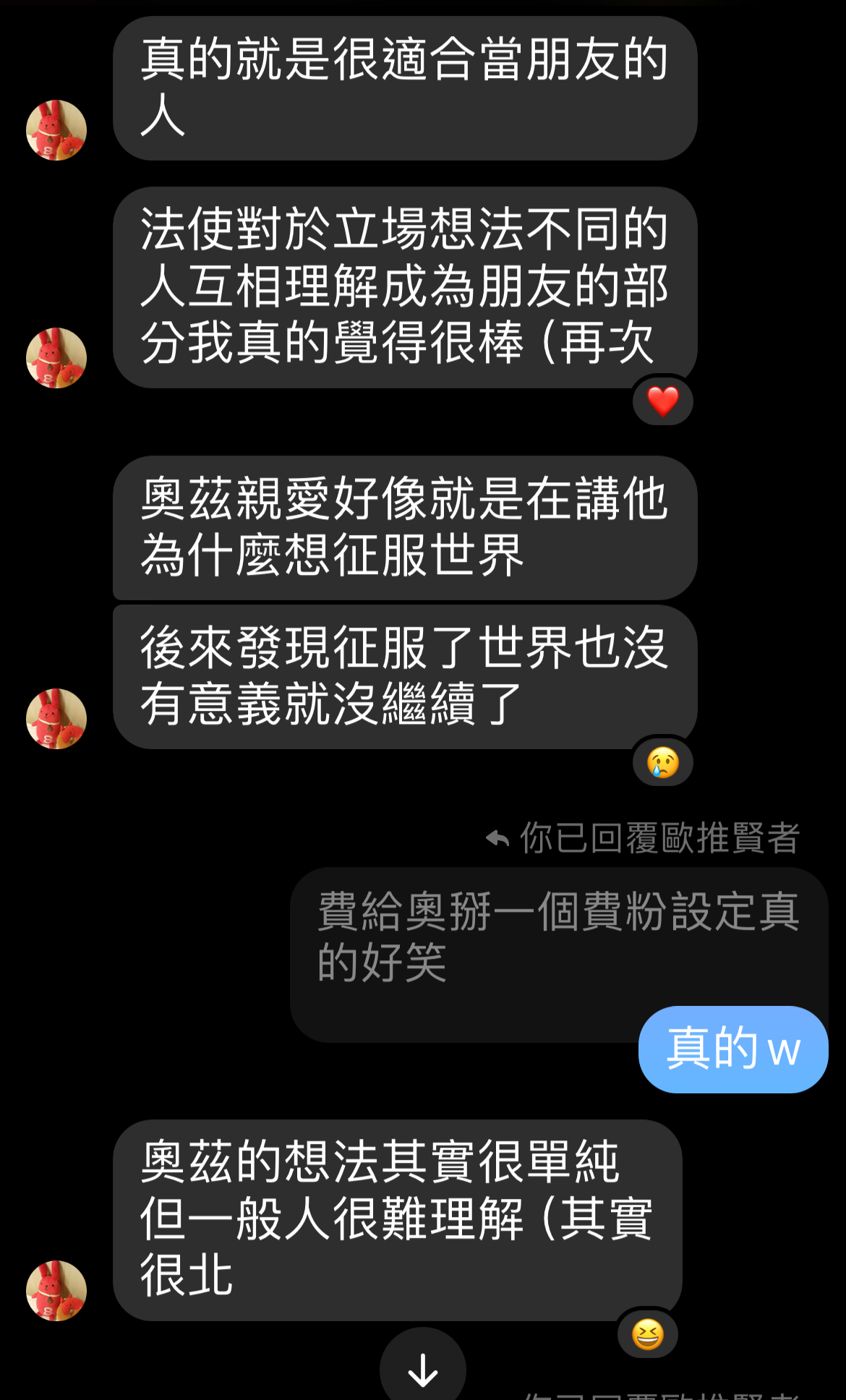Open the laughing emoji reaction
Screen dimensions: 846x1400
[x=647, y=1334]
